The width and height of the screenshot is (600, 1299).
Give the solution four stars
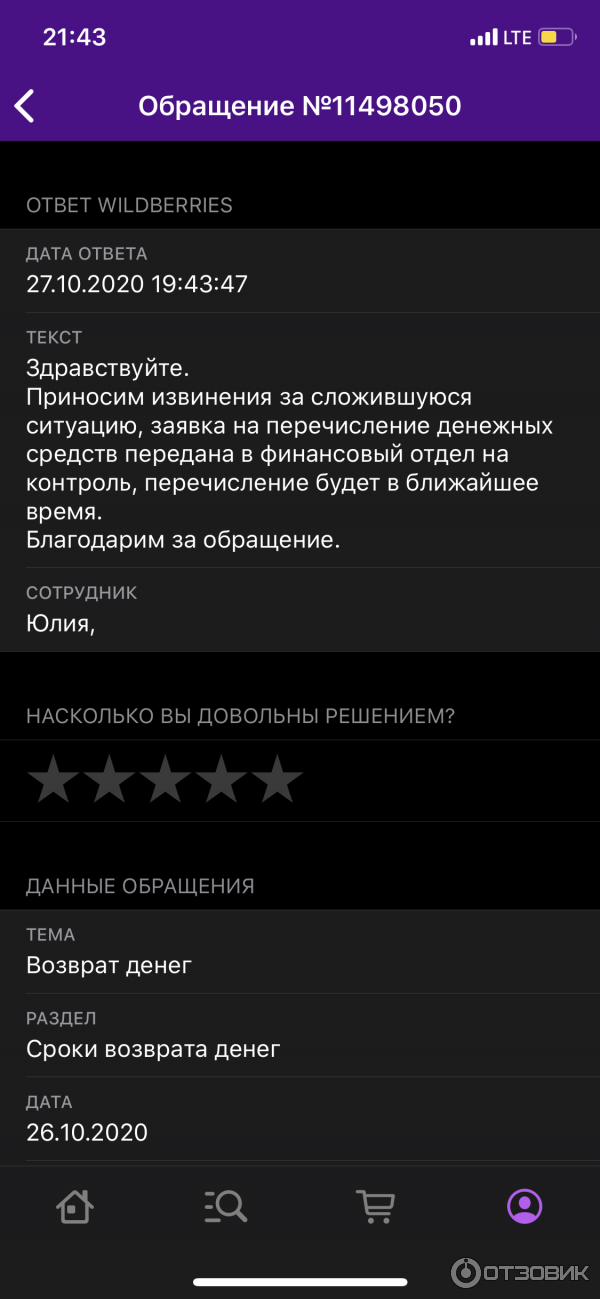[x=221, y=780]
